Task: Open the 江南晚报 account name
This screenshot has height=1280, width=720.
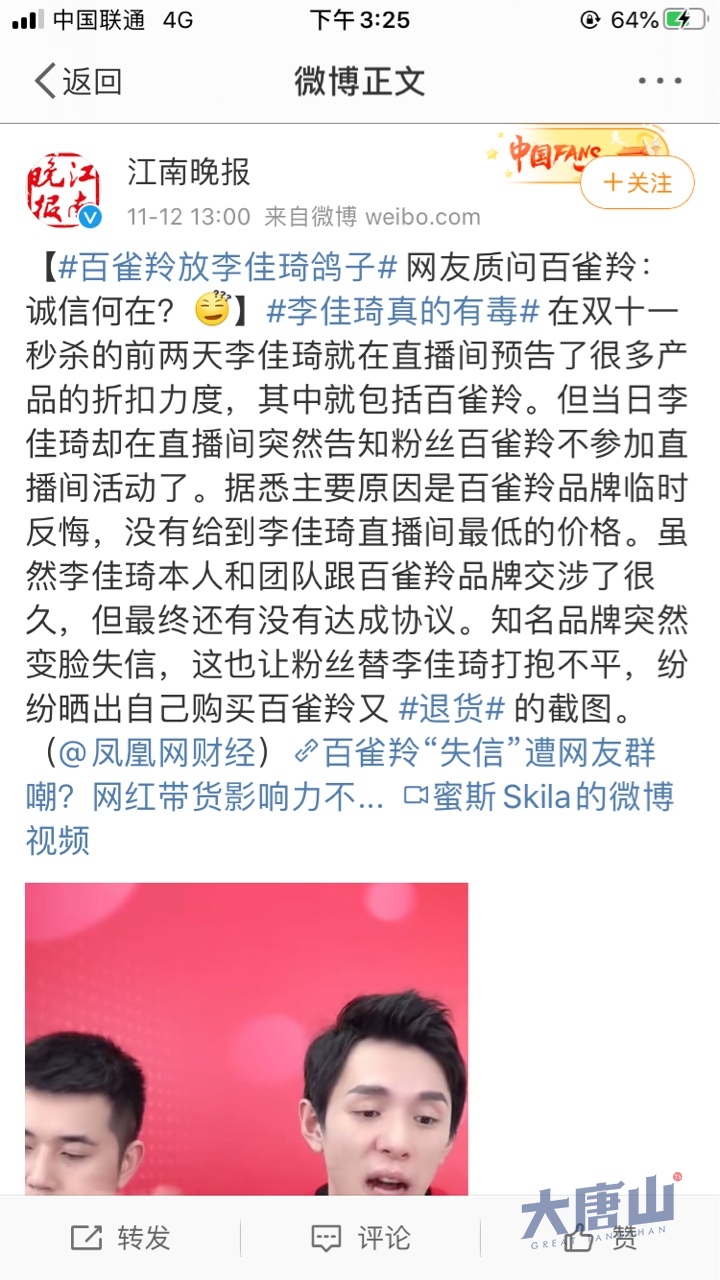Action: coord(188,172)
